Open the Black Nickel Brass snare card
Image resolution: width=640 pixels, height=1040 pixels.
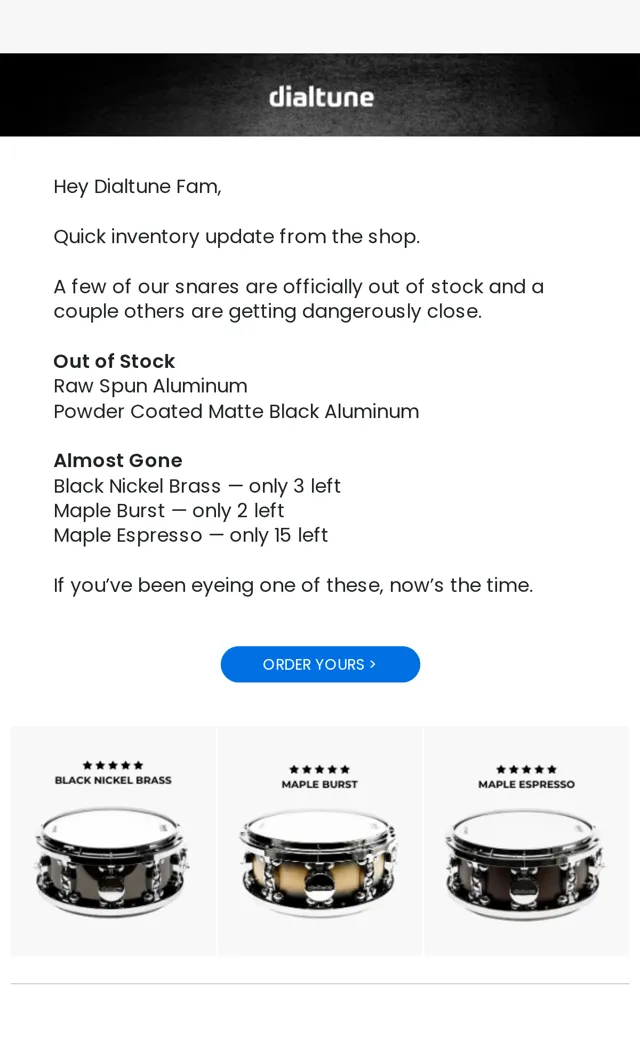(113, 841)
